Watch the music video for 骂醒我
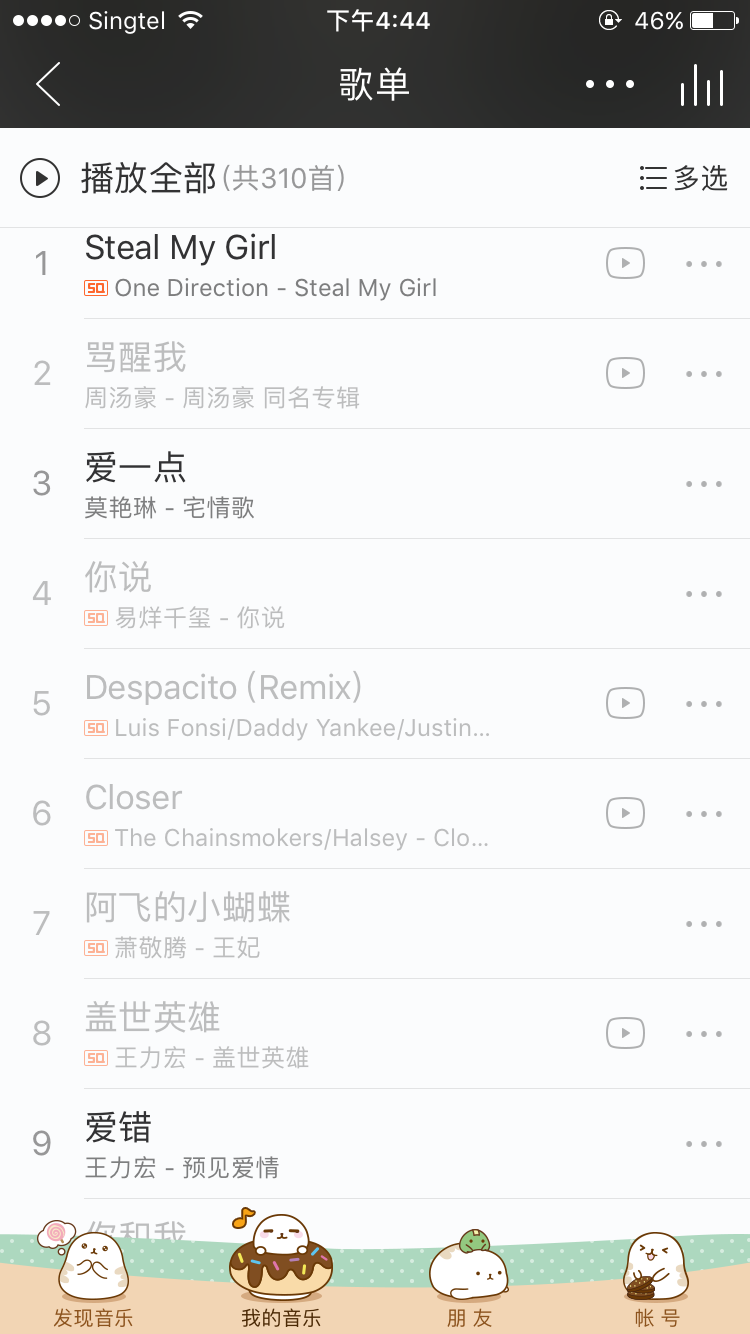 click(x=625, y=374)
